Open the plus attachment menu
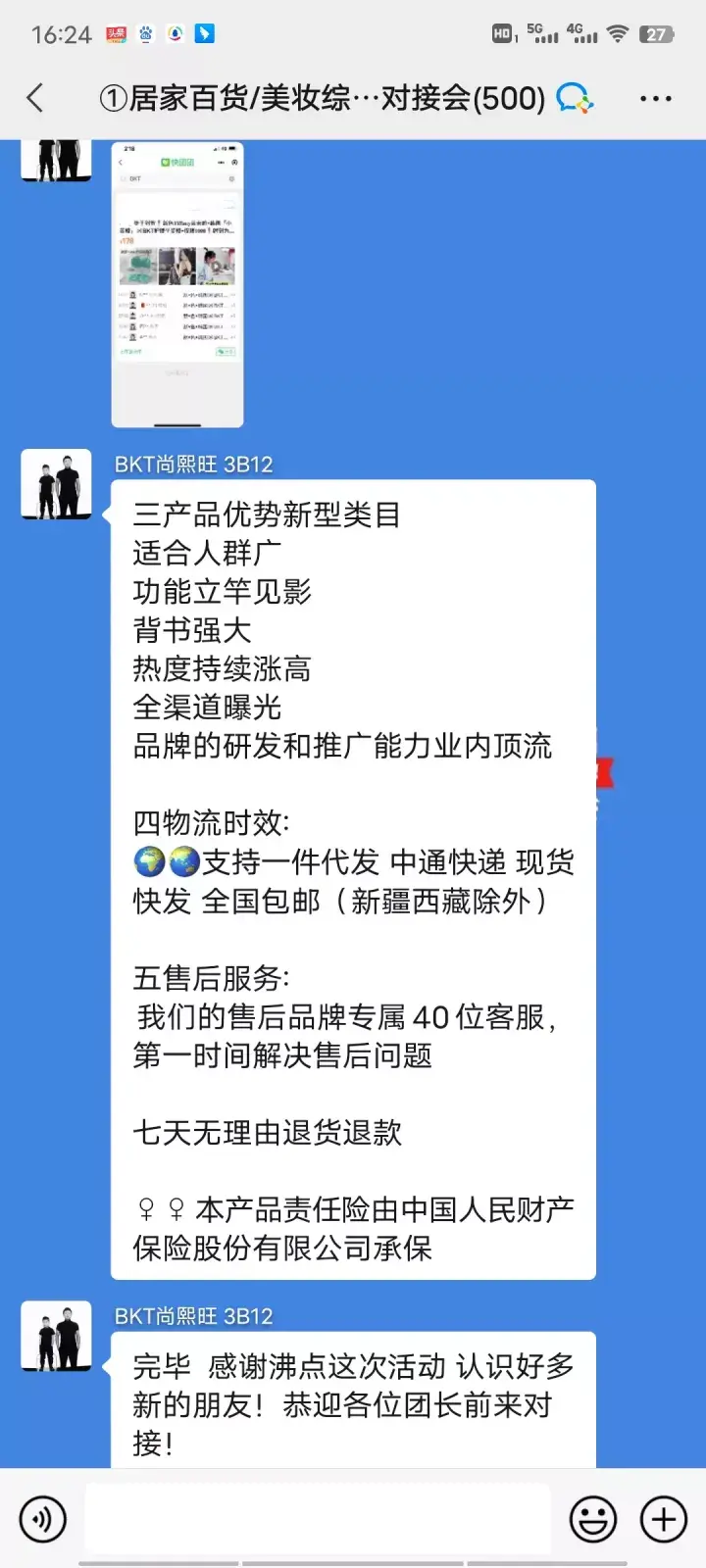706x1568 pixels. [x=664, y=1520]
